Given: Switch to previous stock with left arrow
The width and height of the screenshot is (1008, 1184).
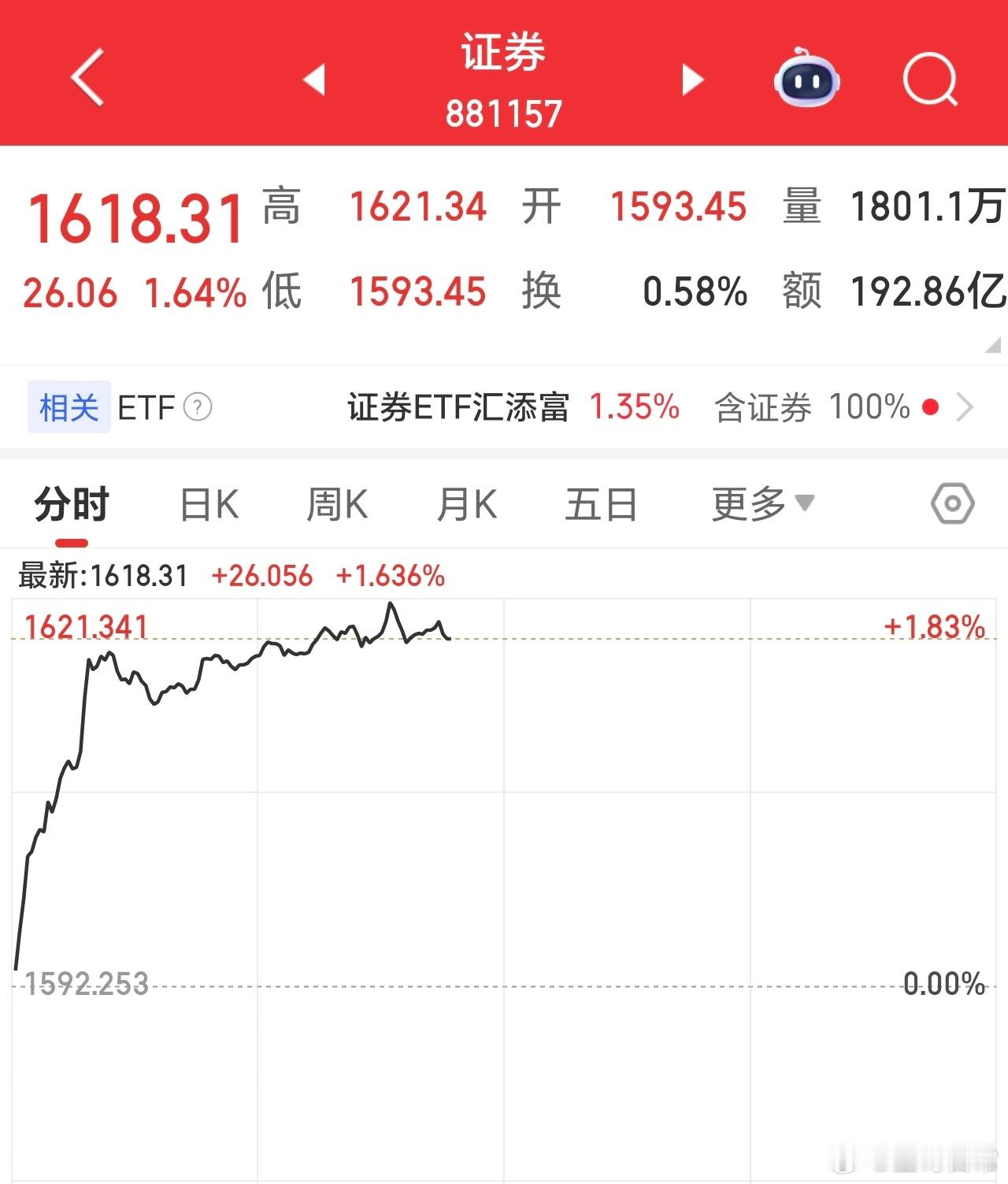Looking at the screenshot, I should coord(314,80).
